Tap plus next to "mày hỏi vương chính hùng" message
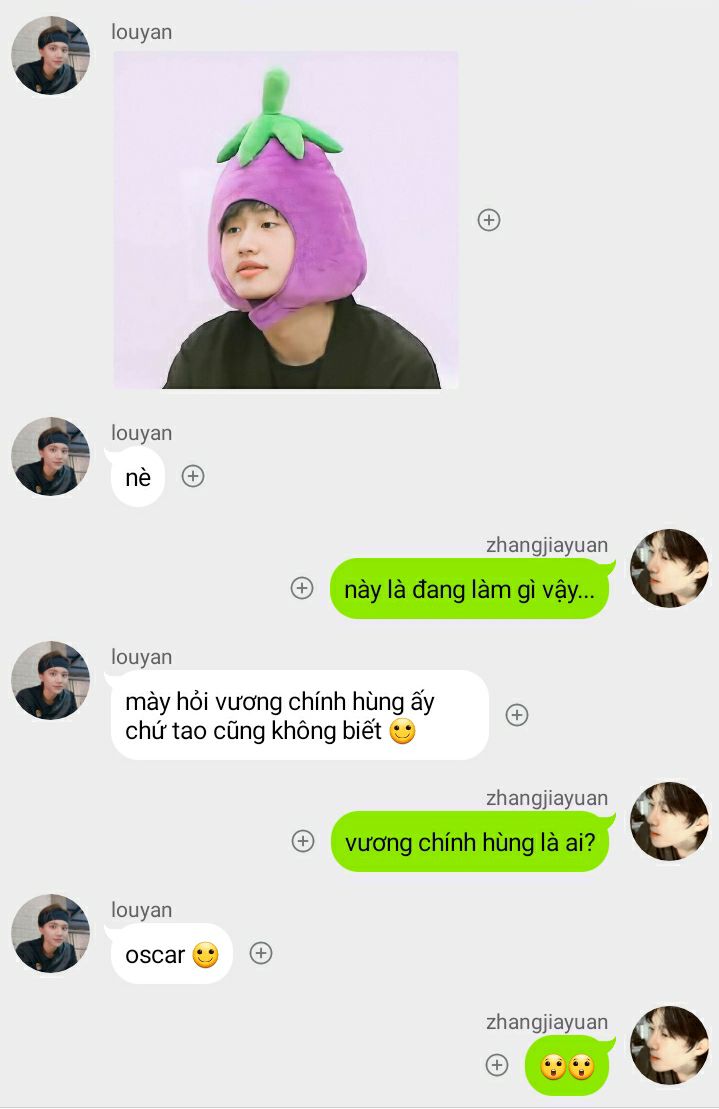This screenshot has height=1109, width=719. (x=516, y=715)
